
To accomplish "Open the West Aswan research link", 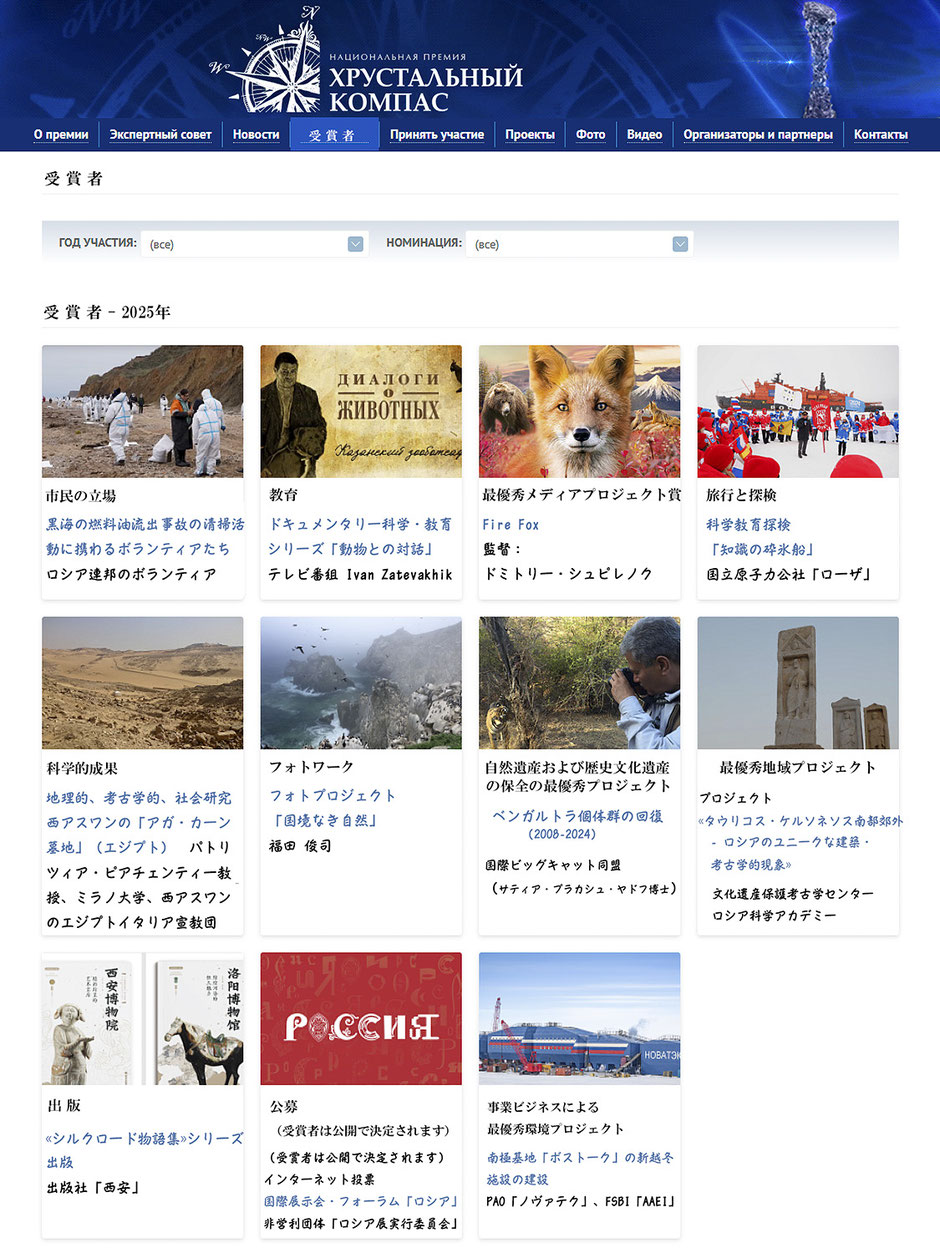I will pyautogui.click(x=139, y=822).
